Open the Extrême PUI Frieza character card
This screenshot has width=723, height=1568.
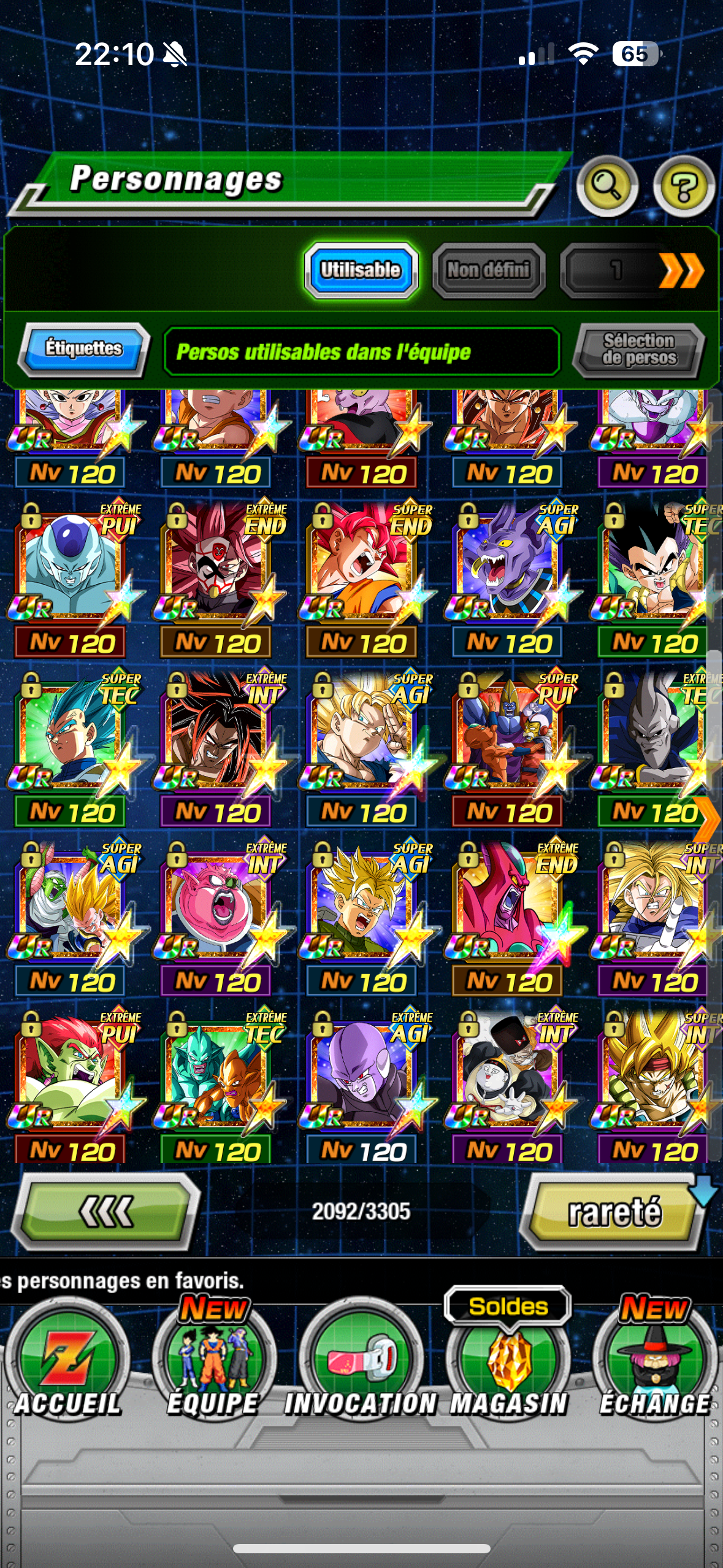(72, 564)
